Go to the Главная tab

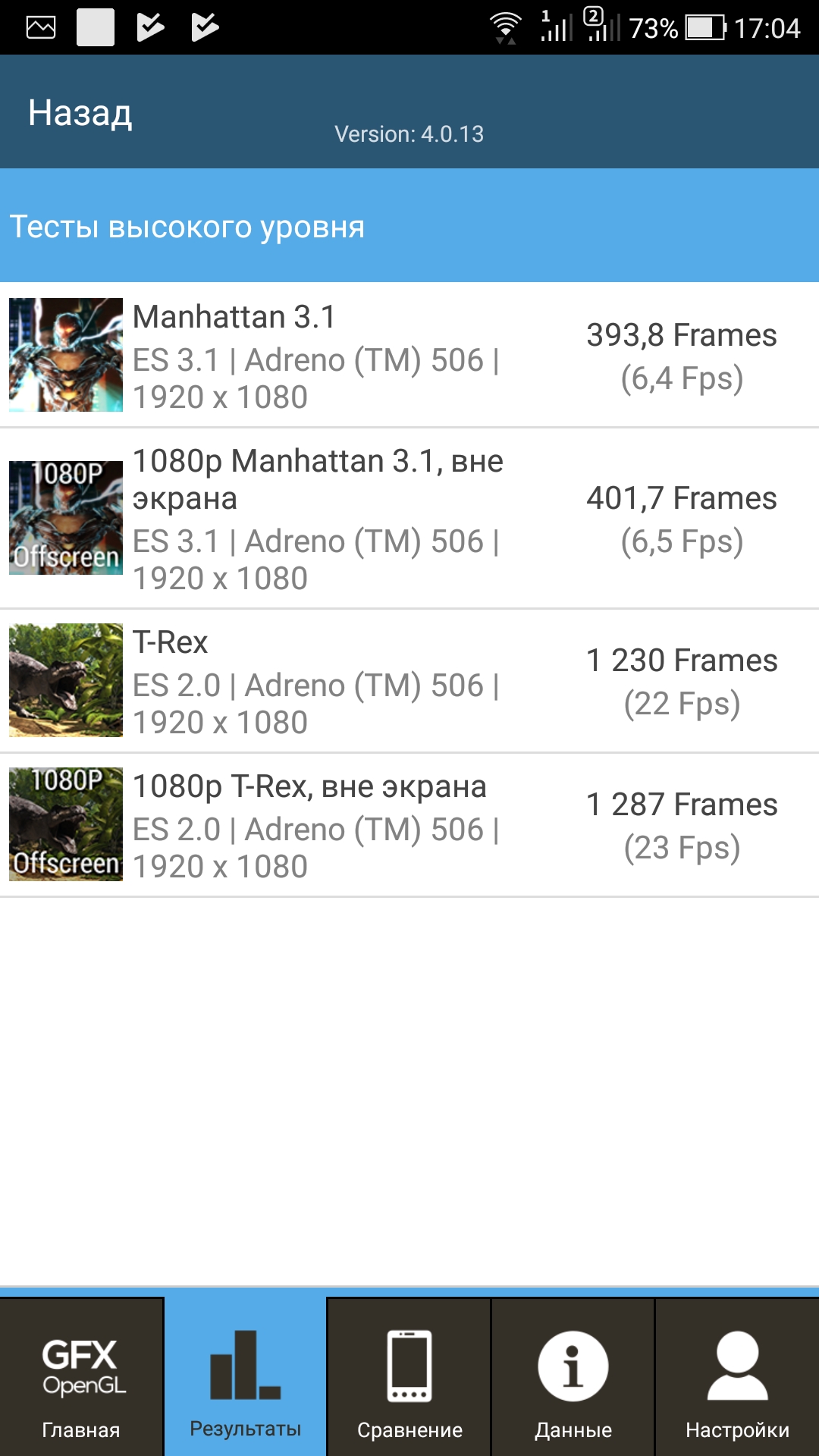(x=81, y=1377)
